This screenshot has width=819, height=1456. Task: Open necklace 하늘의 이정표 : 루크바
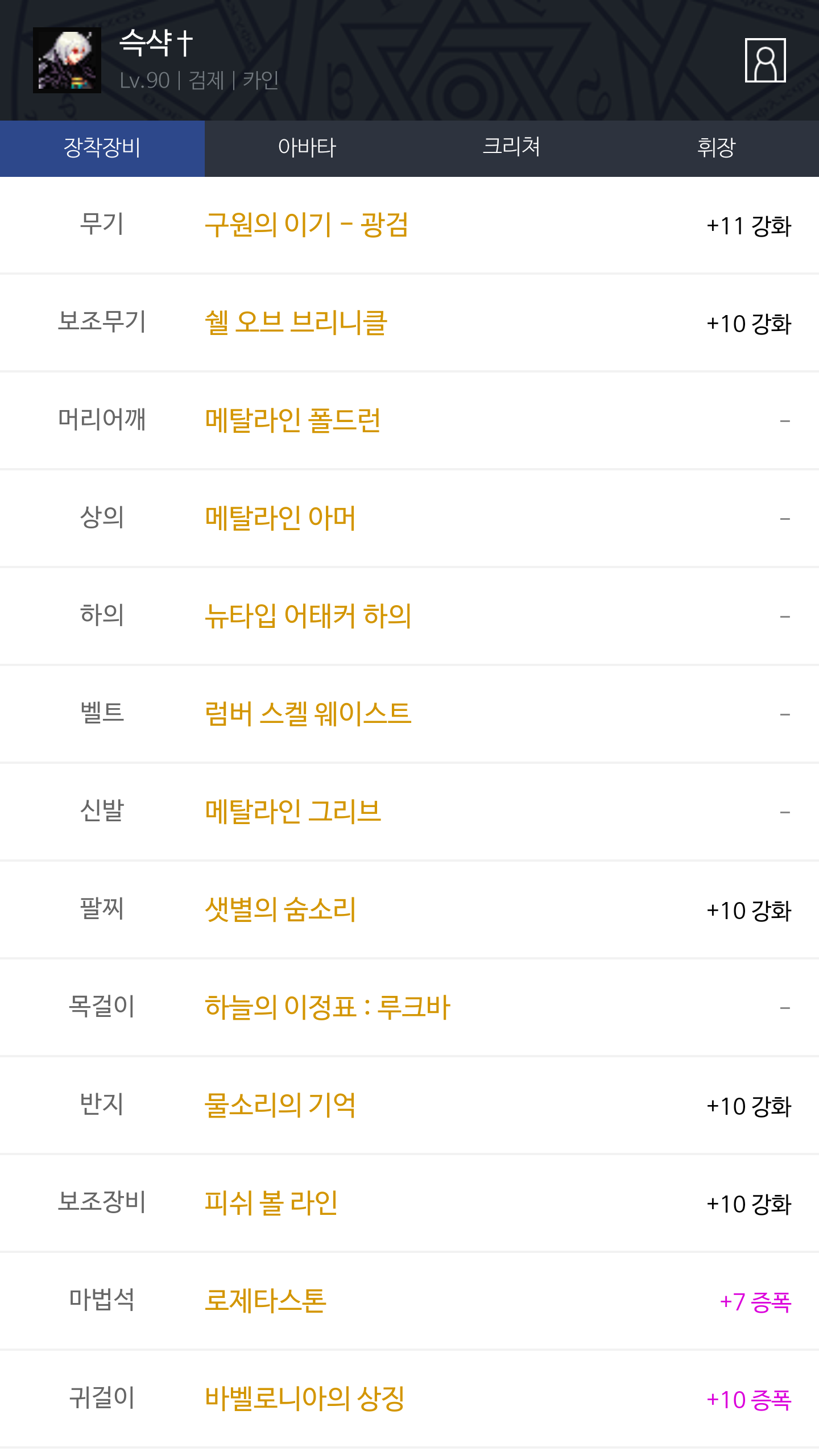click(409, 1008)
